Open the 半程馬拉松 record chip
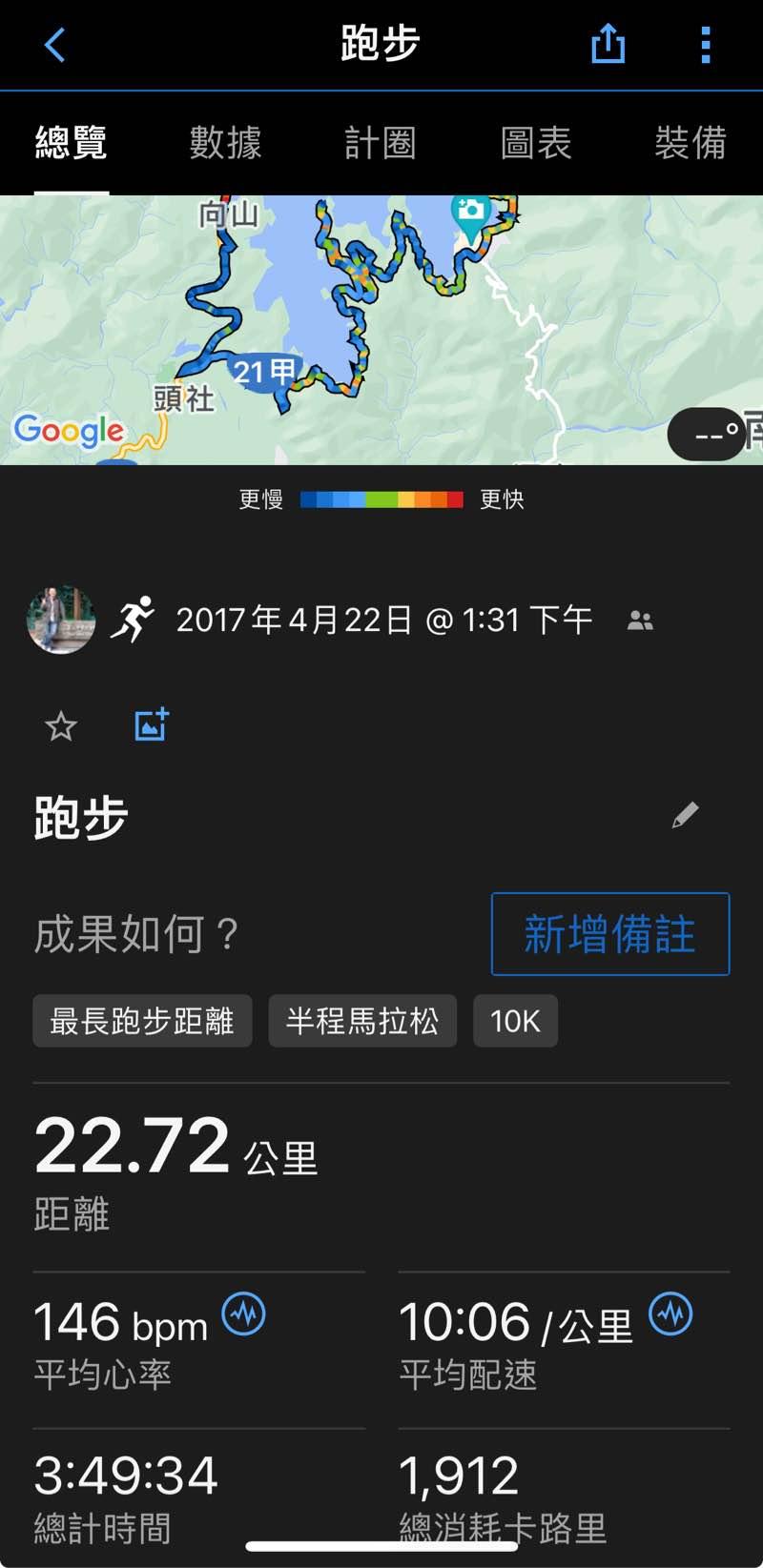This screenshot has width=763, height=1568. 362,1021
